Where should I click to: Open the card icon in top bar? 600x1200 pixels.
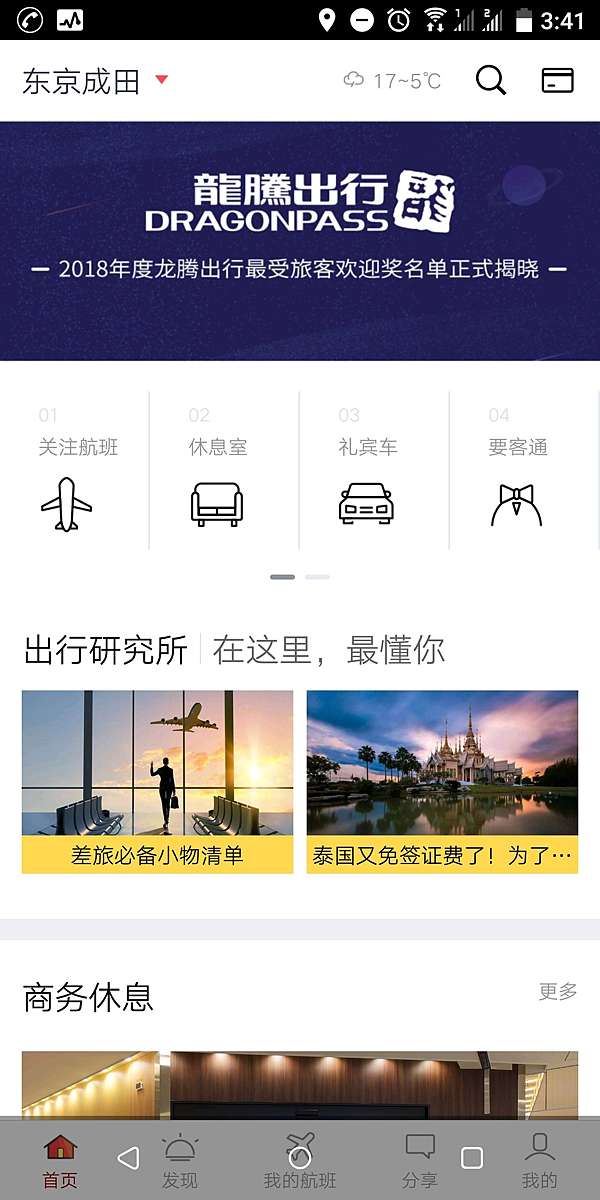[x=558, y=81]
